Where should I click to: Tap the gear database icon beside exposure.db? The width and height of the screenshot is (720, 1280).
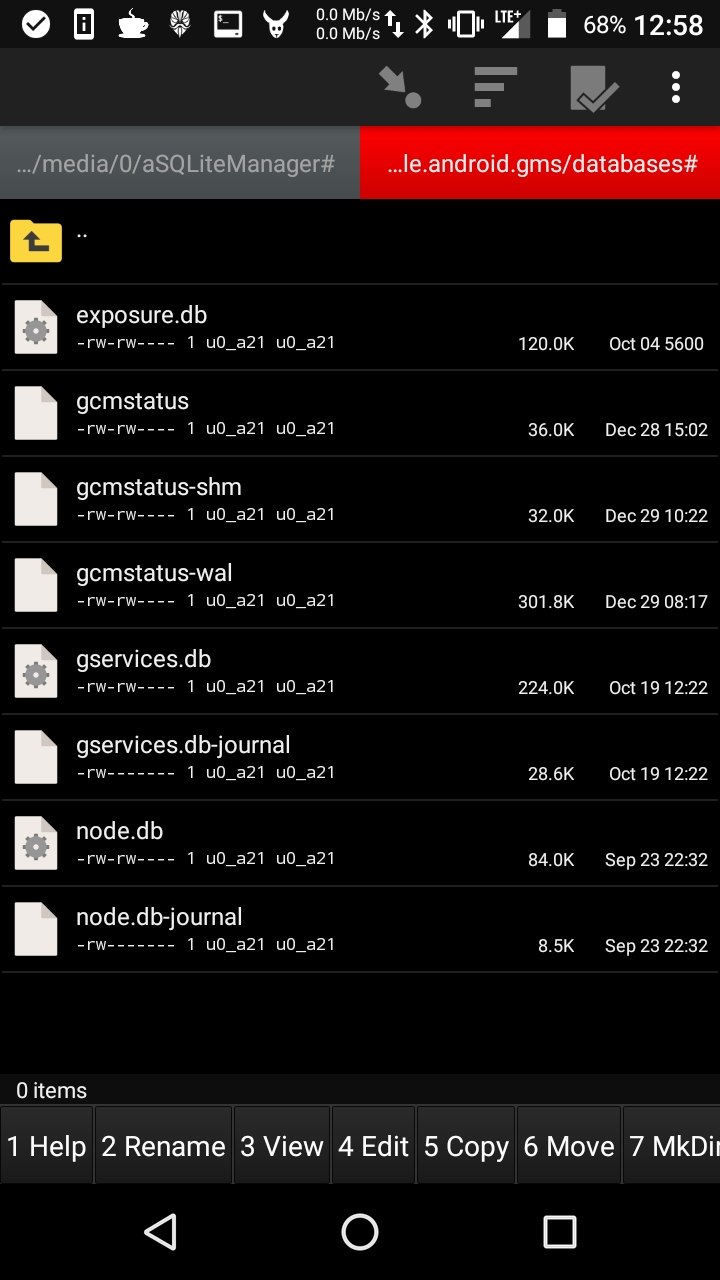click(x=36, y=327)
